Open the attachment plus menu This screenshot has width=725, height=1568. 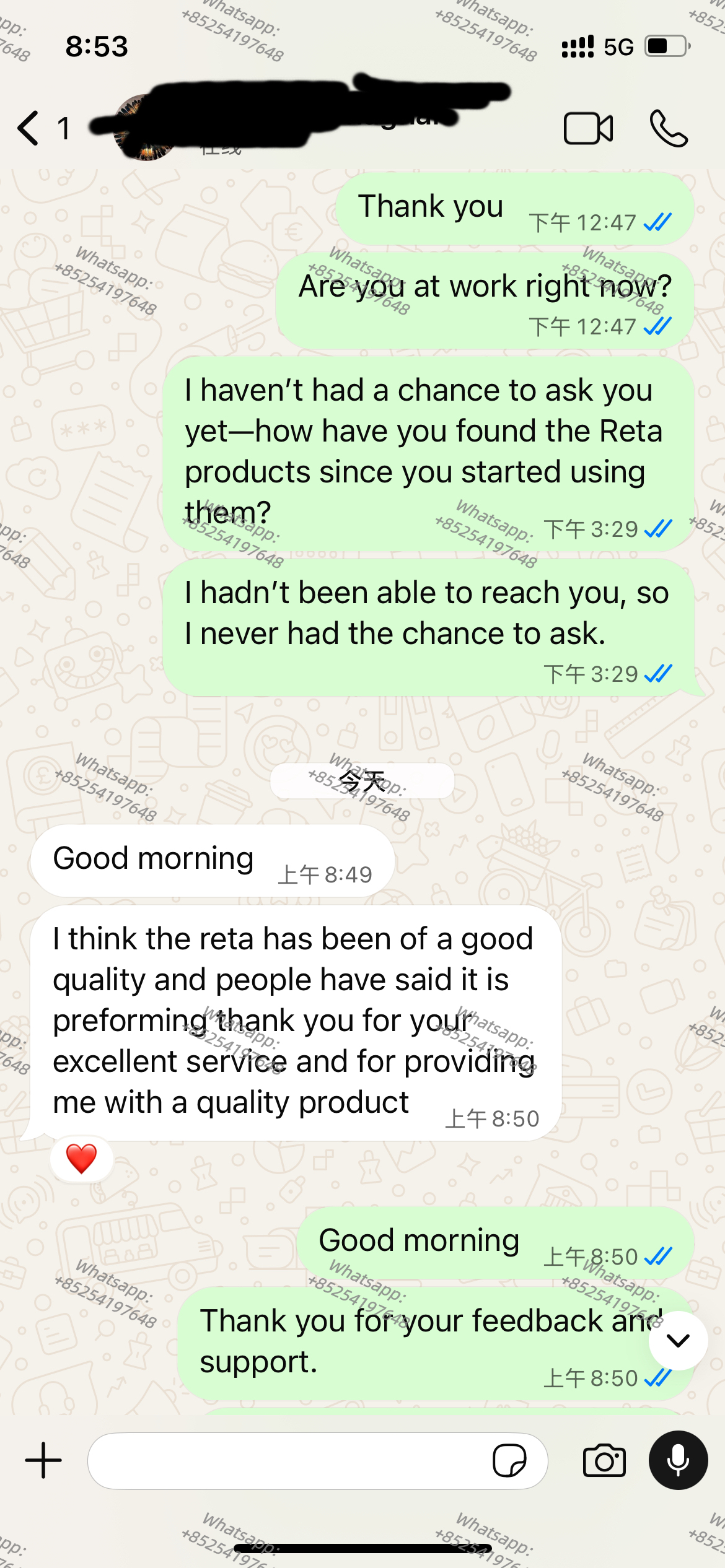(x=43, y=1460)
